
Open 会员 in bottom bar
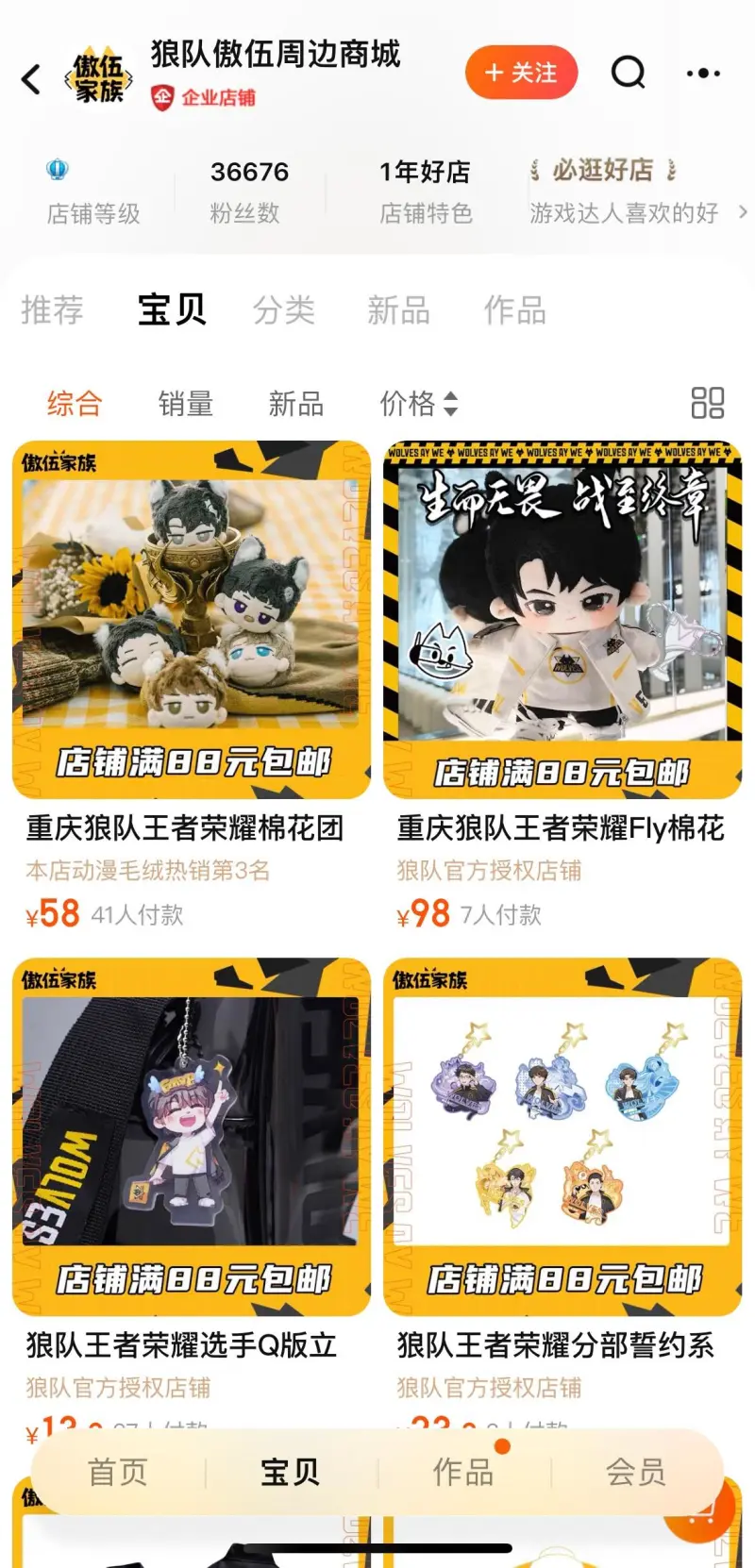pos(635,1472)
